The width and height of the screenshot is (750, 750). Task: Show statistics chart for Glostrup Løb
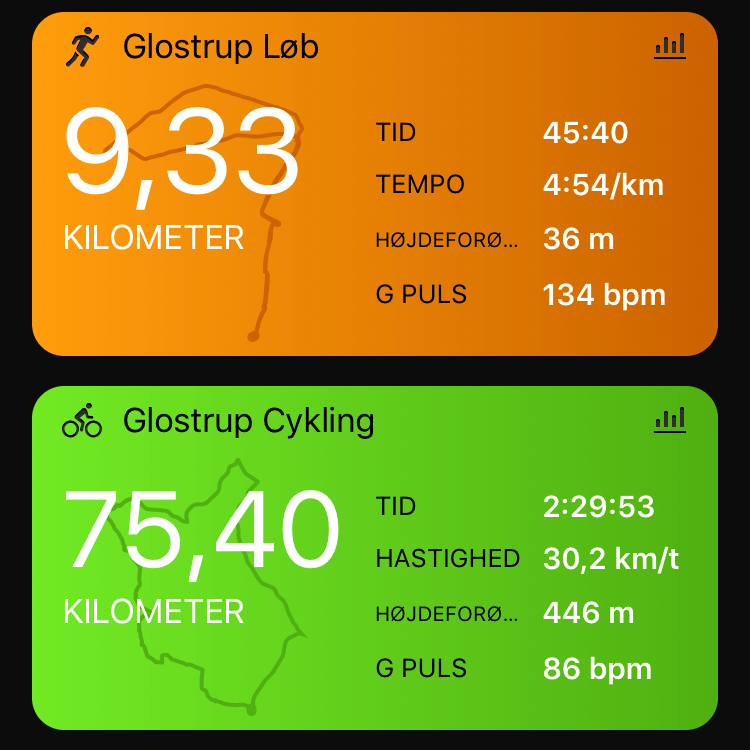point(670,46)
